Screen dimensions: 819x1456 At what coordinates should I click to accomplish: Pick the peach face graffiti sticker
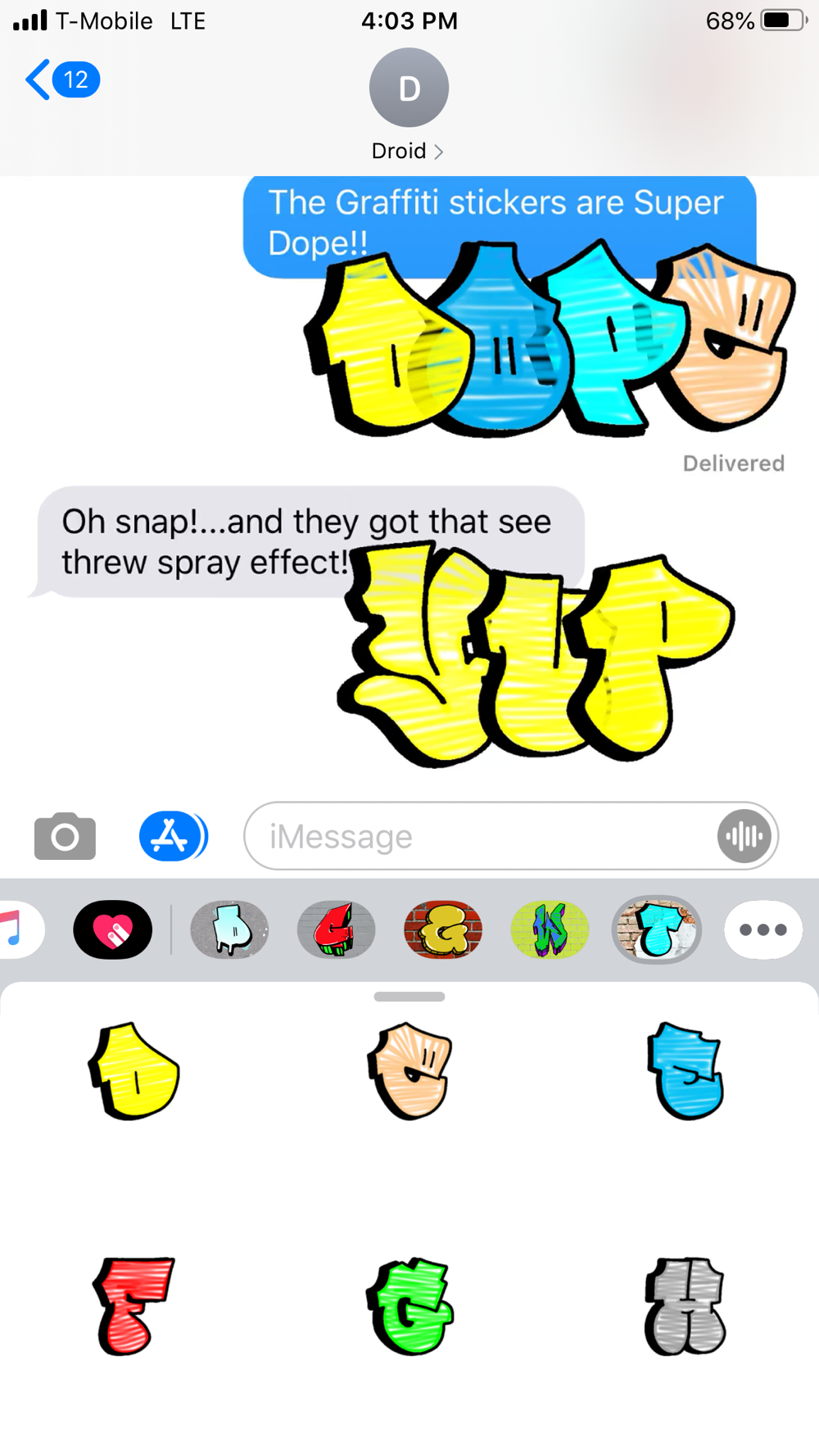click(409, 1071)
